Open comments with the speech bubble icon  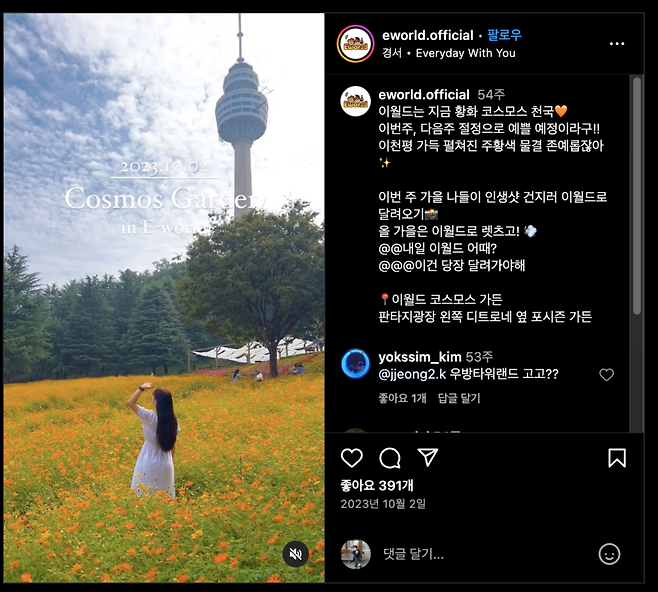pos(390,458)
